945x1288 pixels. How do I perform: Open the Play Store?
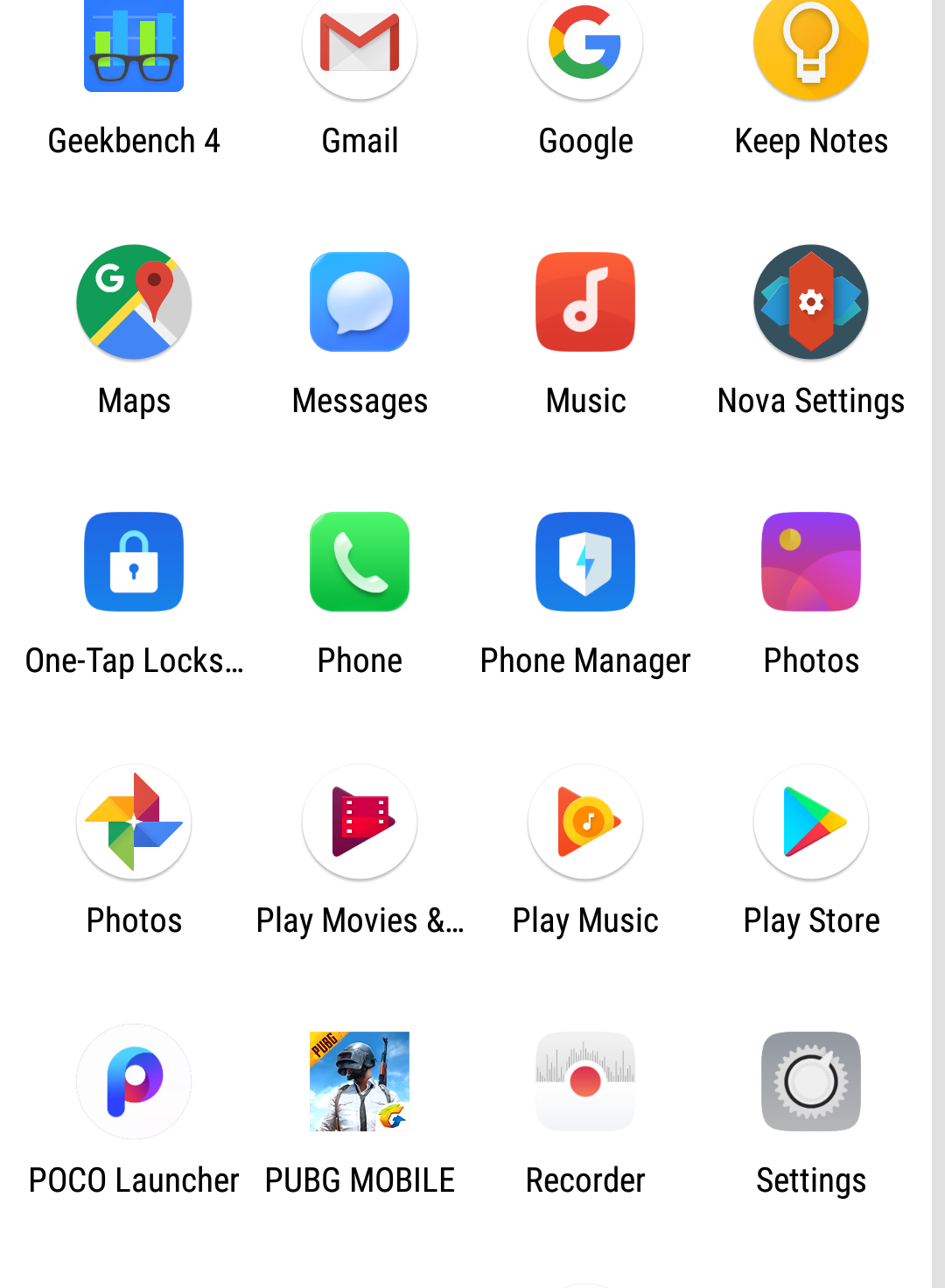811,822
